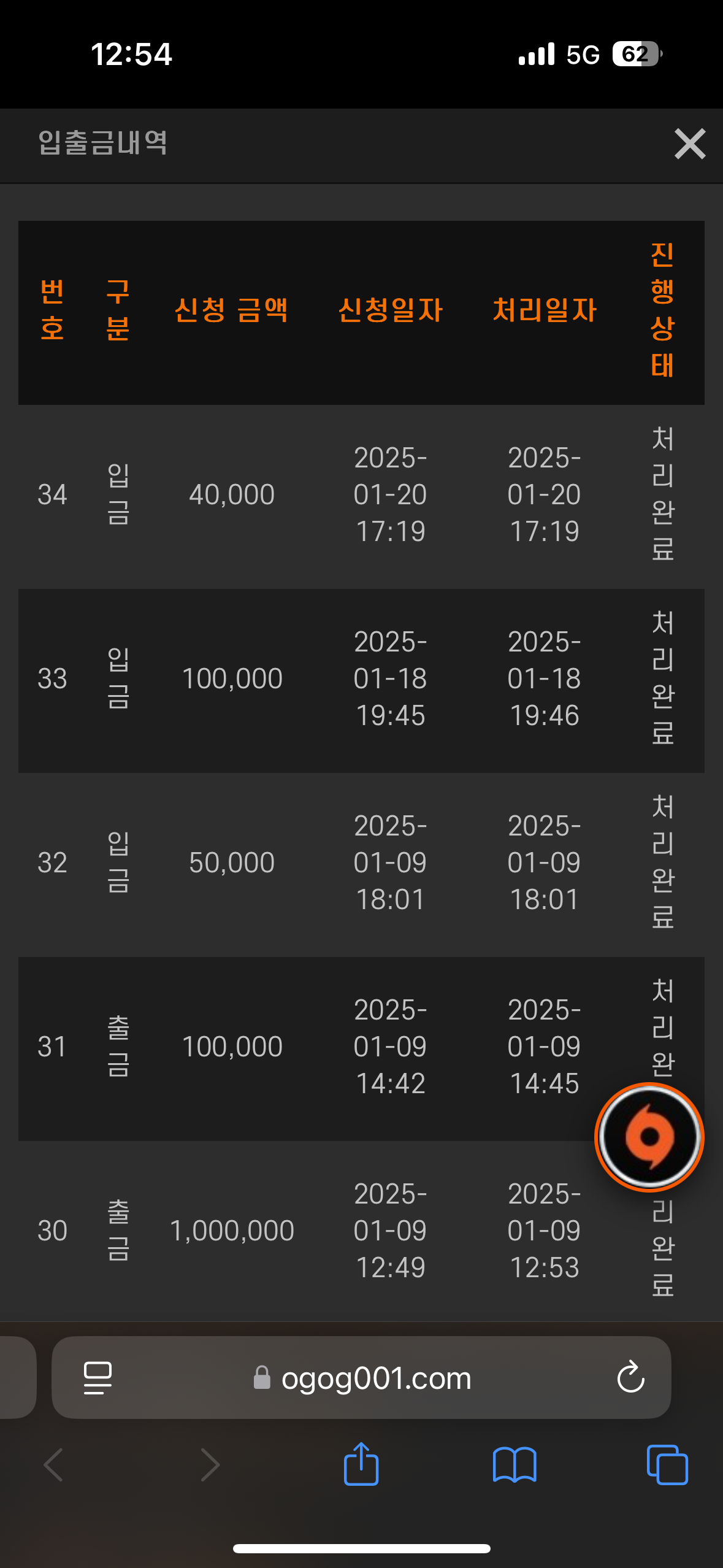723x1568 pixels.
Task: Open Safari bookmarks
Action: point(515,1465)
